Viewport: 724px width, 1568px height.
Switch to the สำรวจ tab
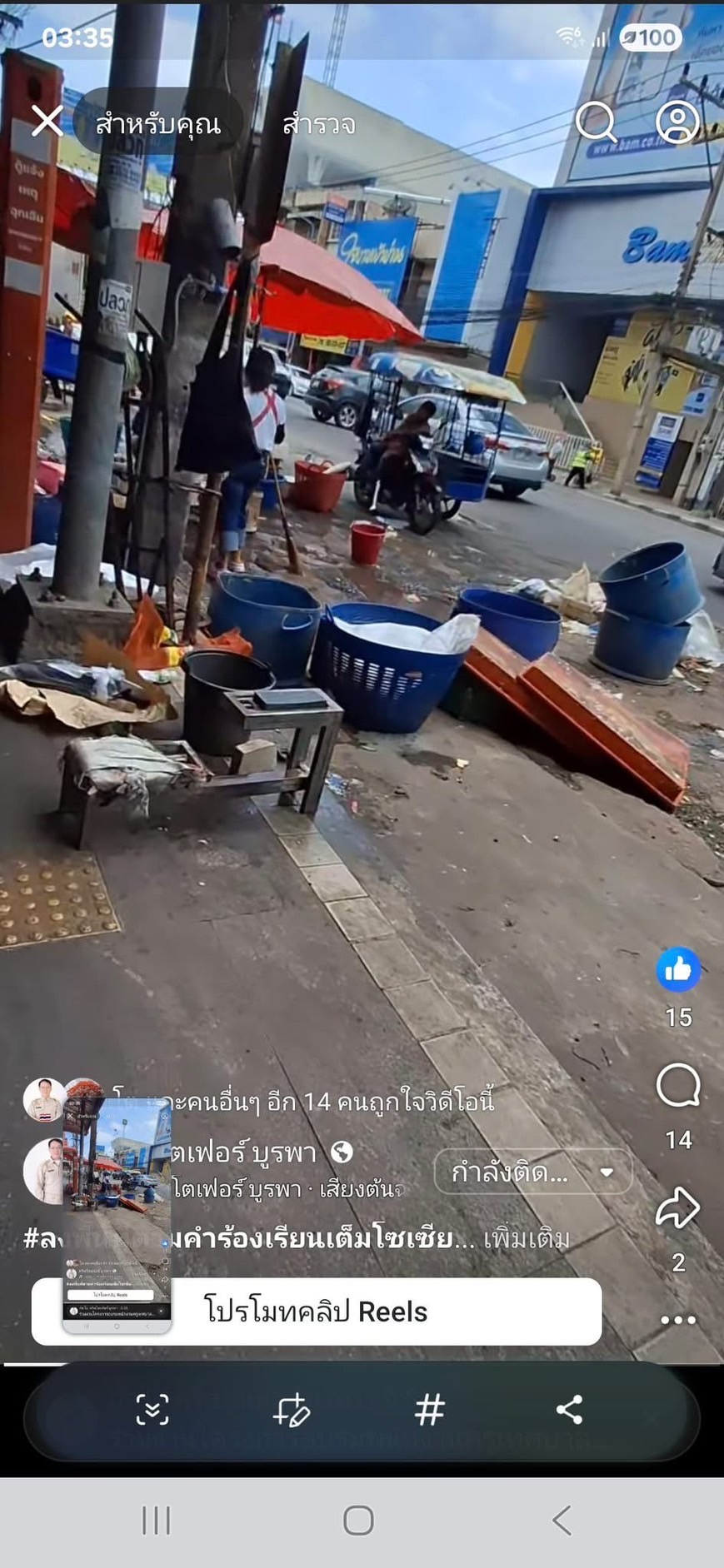point(319,124)
